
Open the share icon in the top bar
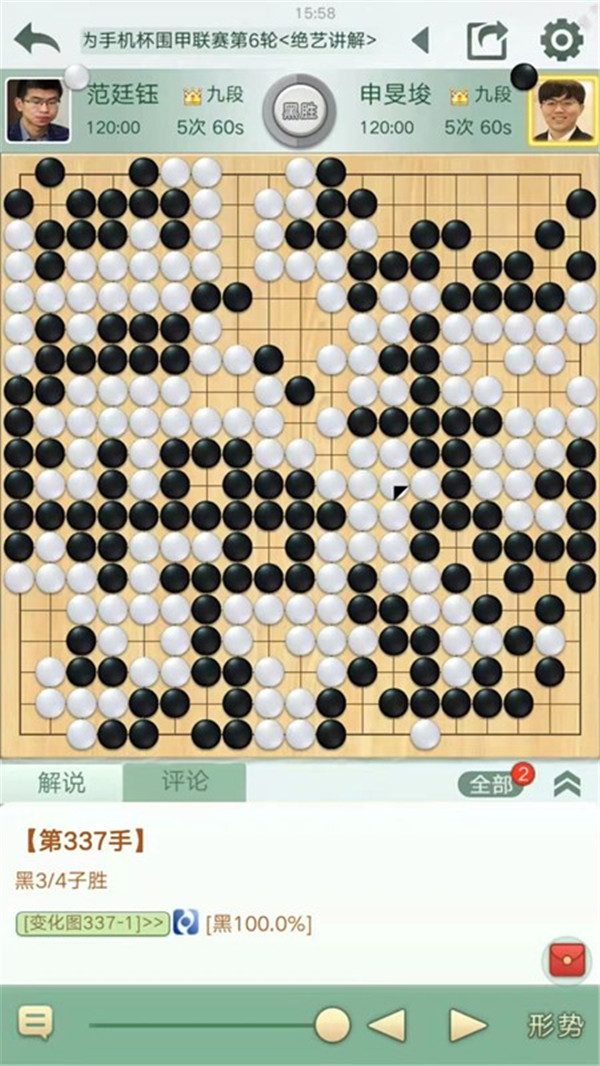click(487, 40)
